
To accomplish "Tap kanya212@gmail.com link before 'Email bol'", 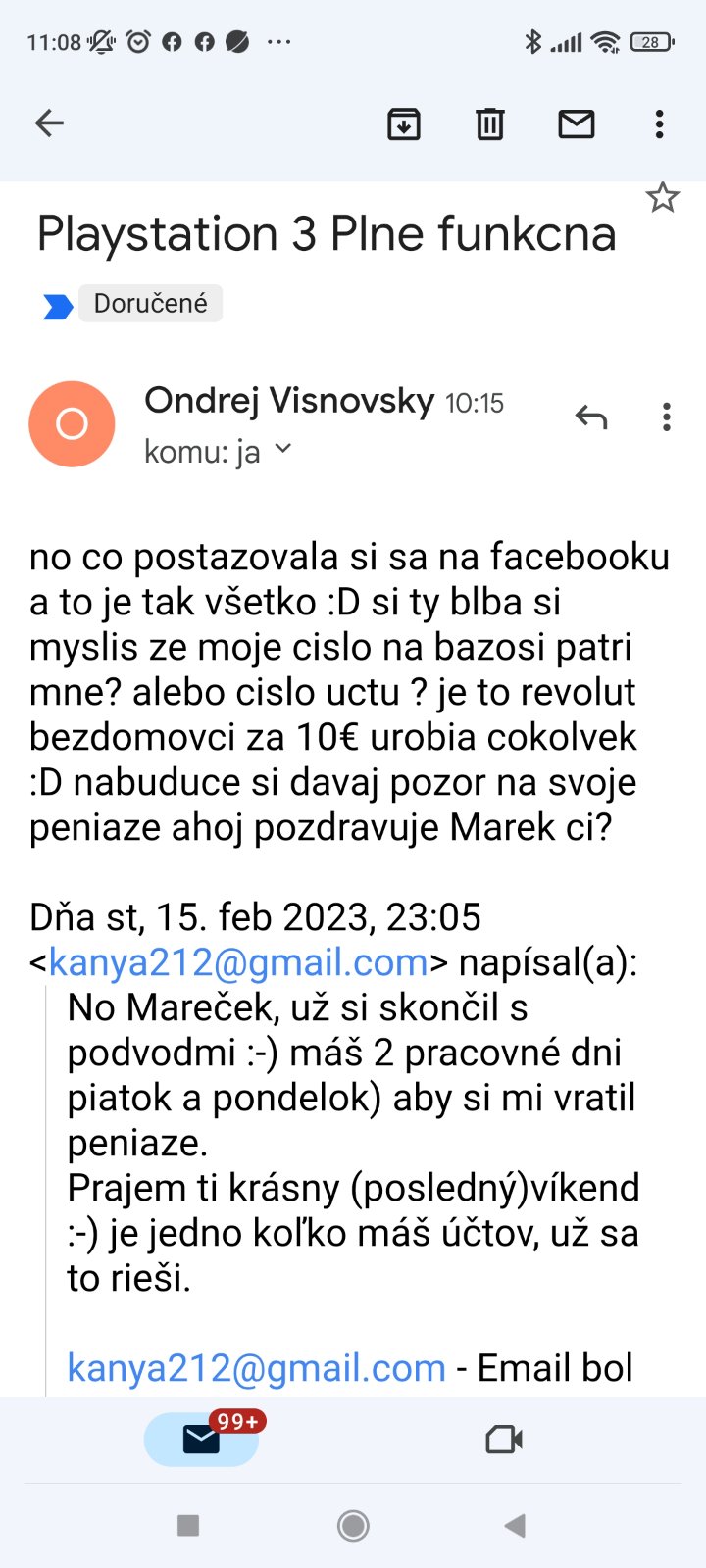I will (x=256, y=1367).
